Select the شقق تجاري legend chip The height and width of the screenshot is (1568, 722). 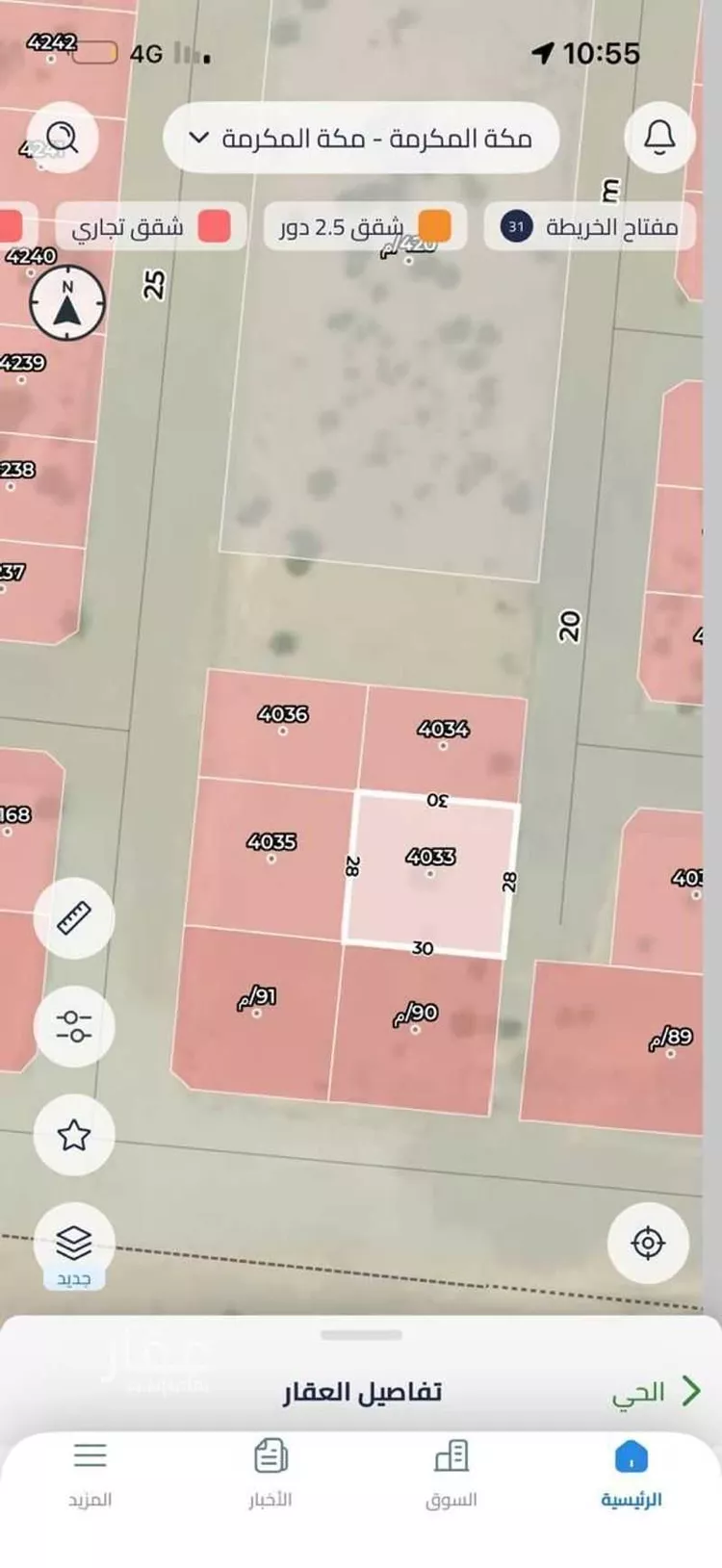point(150,227)
